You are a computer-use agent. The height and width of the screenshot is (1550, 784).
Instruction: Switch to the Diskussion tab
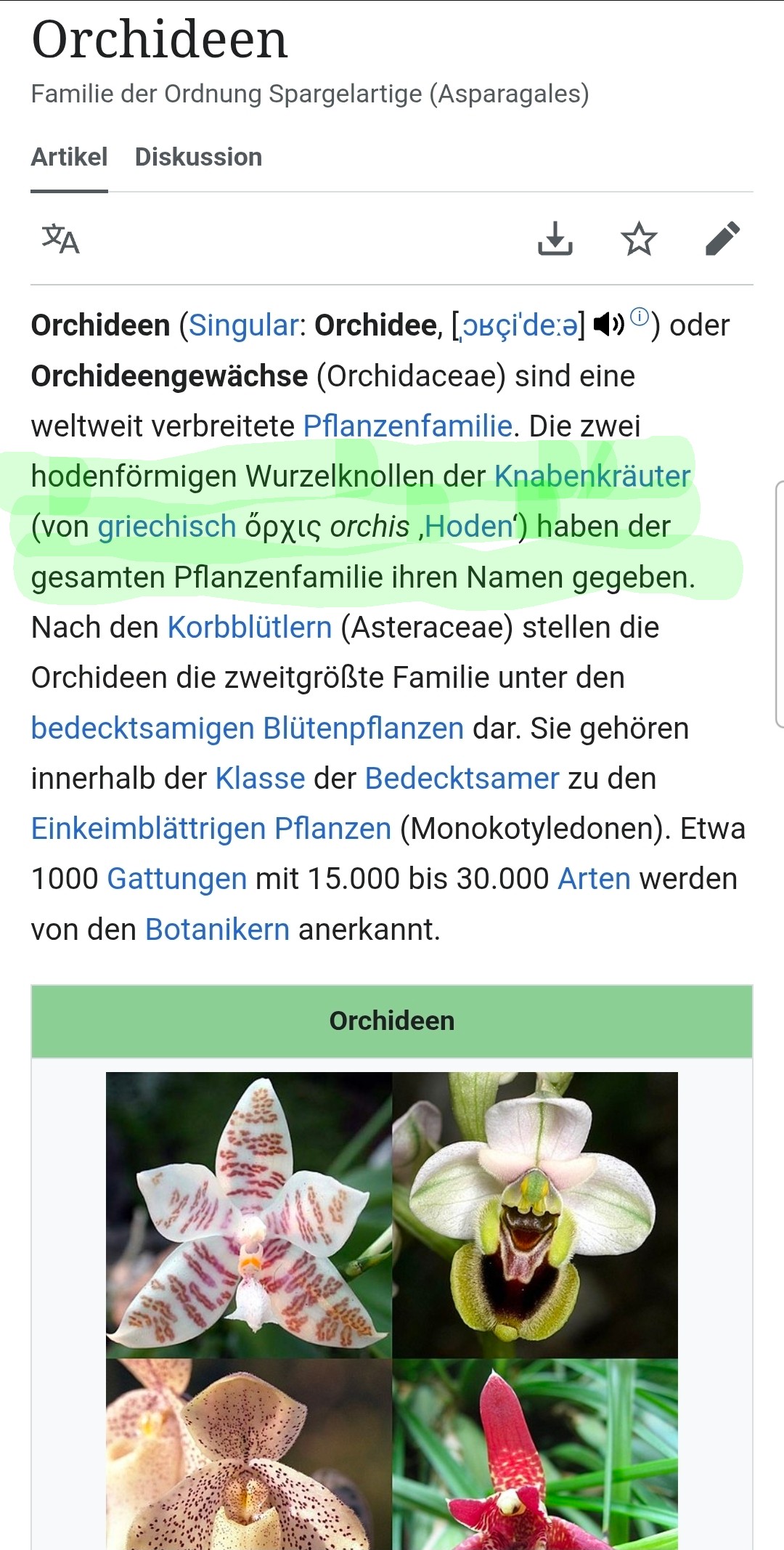[x=198, y=157]
